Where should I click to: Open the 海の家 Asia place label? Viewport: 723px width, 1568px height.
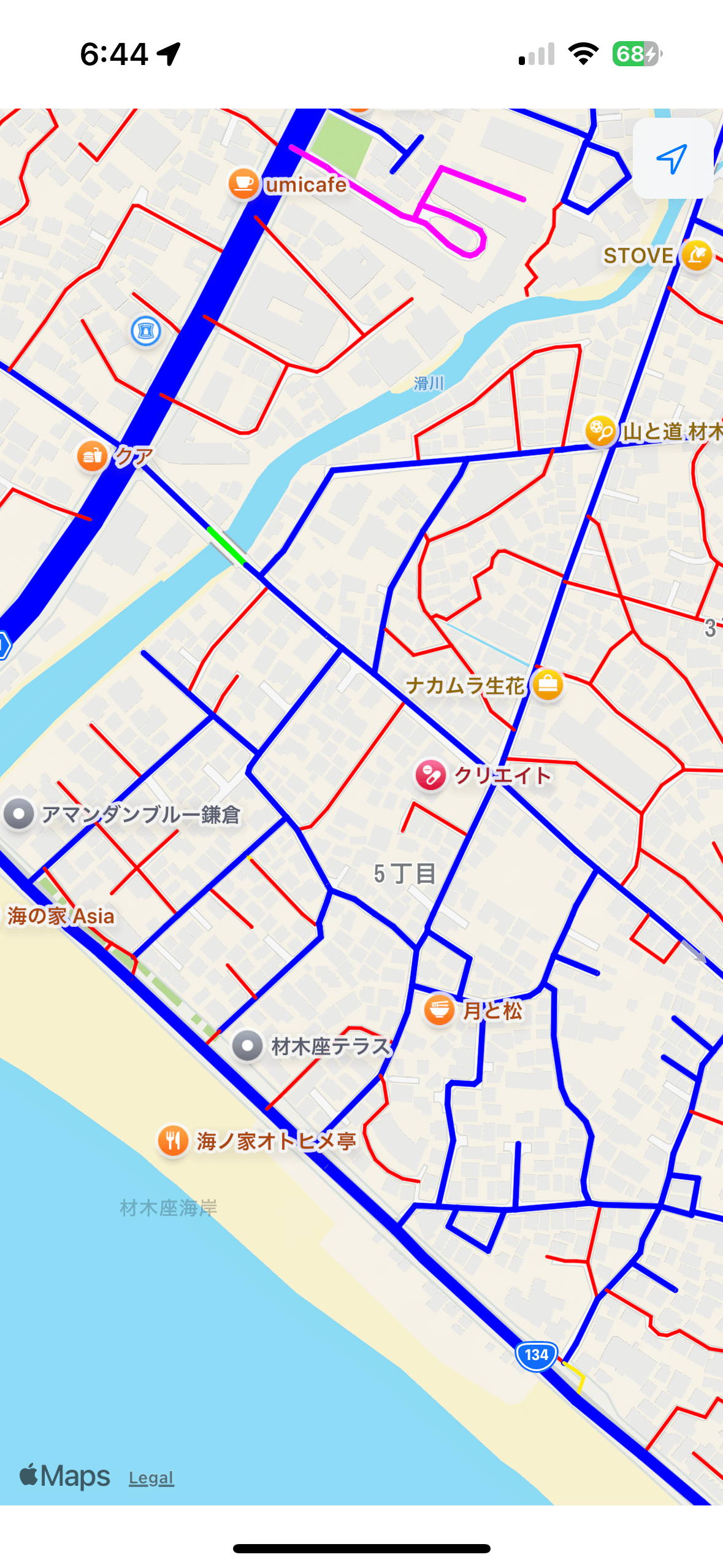pyautogui.click(x=61, y=916)
